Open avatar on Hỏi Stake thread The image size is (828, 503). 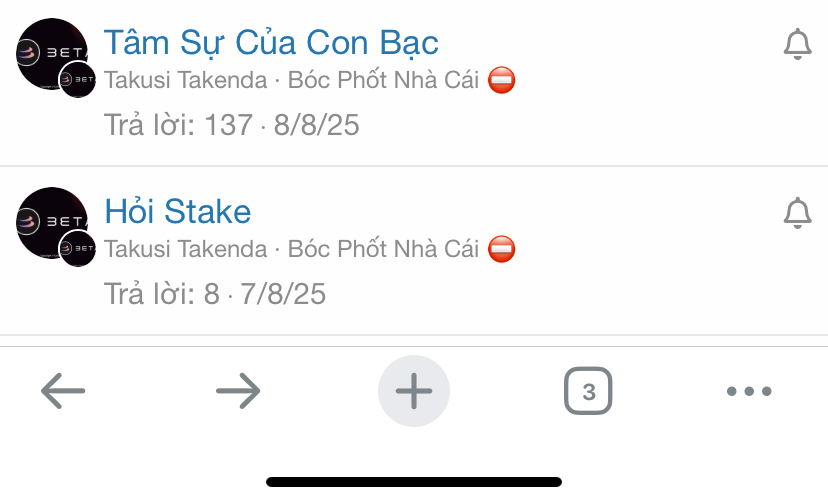point(52,223)
